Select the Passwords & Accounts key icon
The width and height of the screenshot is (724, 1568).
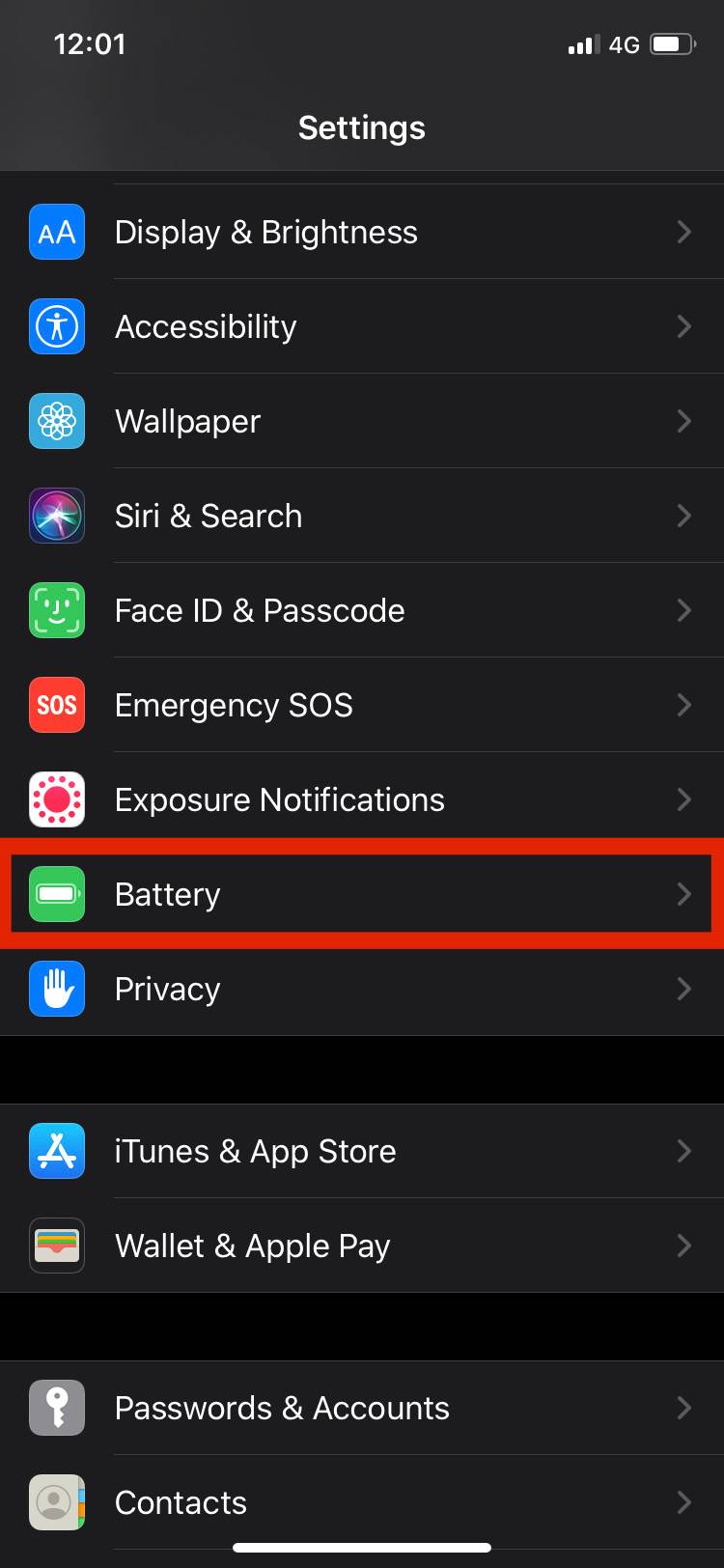pyautogui.click(x=57, y=1408)
